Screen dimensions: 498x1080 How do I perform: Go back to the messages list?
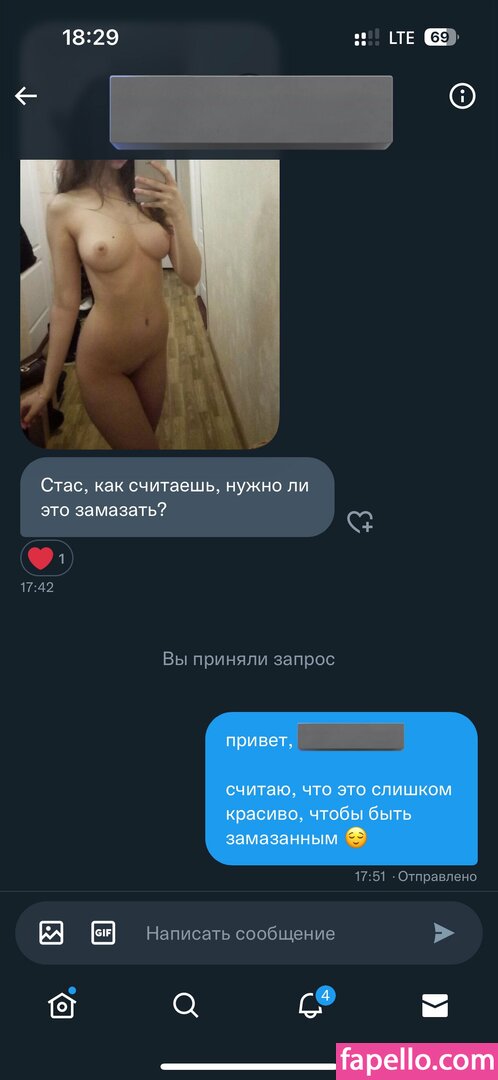(x=26, y=96)
